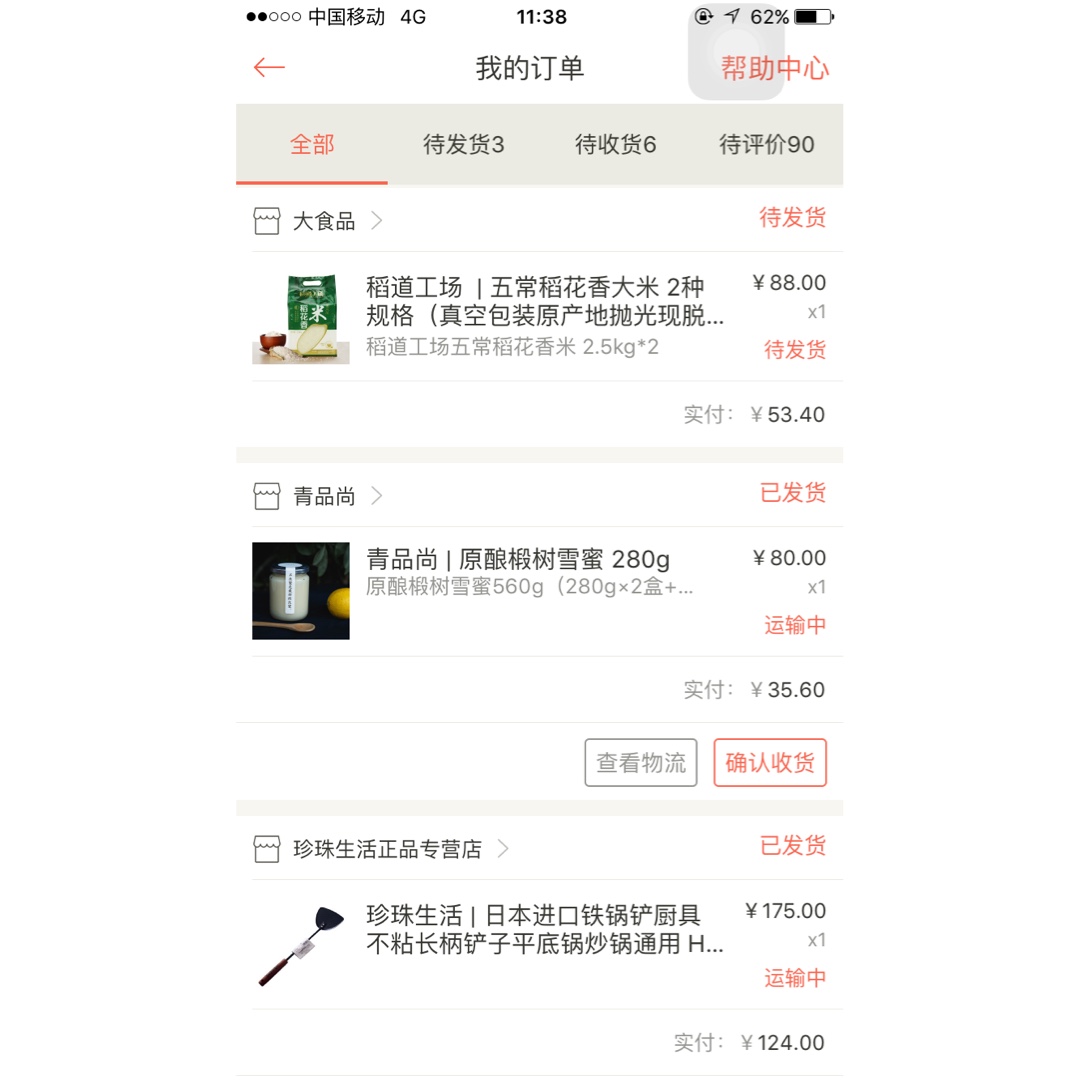Image resolution: width=1080 pixels, height=1080 pixels.
Task: Switch to the 待发货3 tab
Action: coord(463,145)
